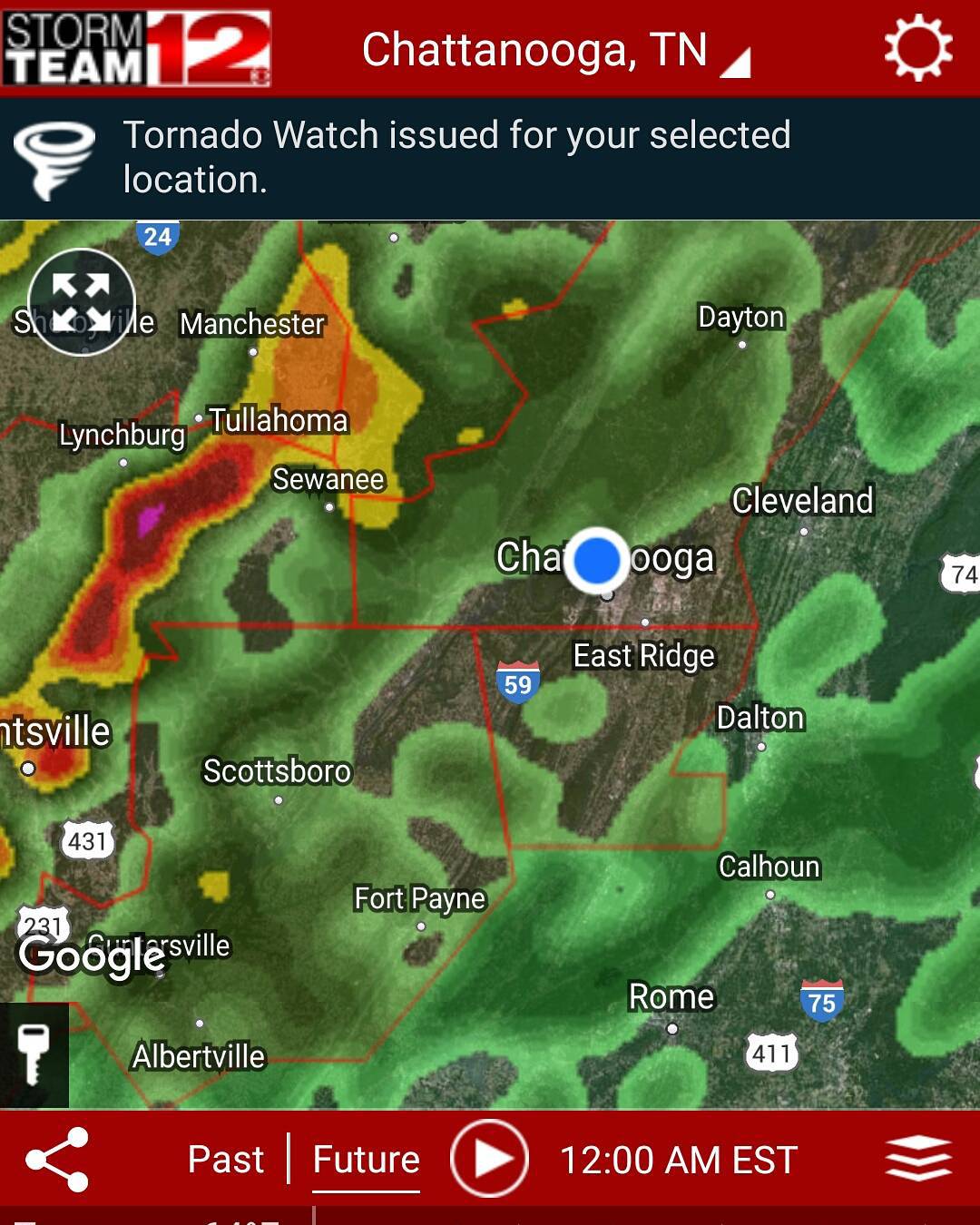
Task: Open the settings gear
Action: 918,48
